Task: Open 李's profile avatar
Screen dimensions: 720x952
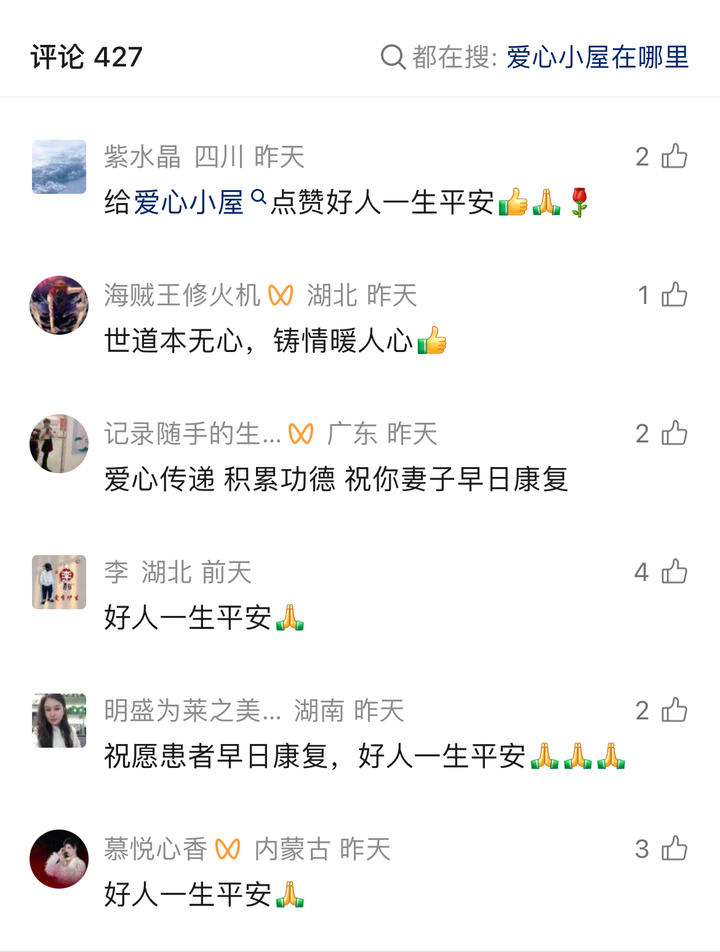Action: pyautogui.click(x=59, y=582)
